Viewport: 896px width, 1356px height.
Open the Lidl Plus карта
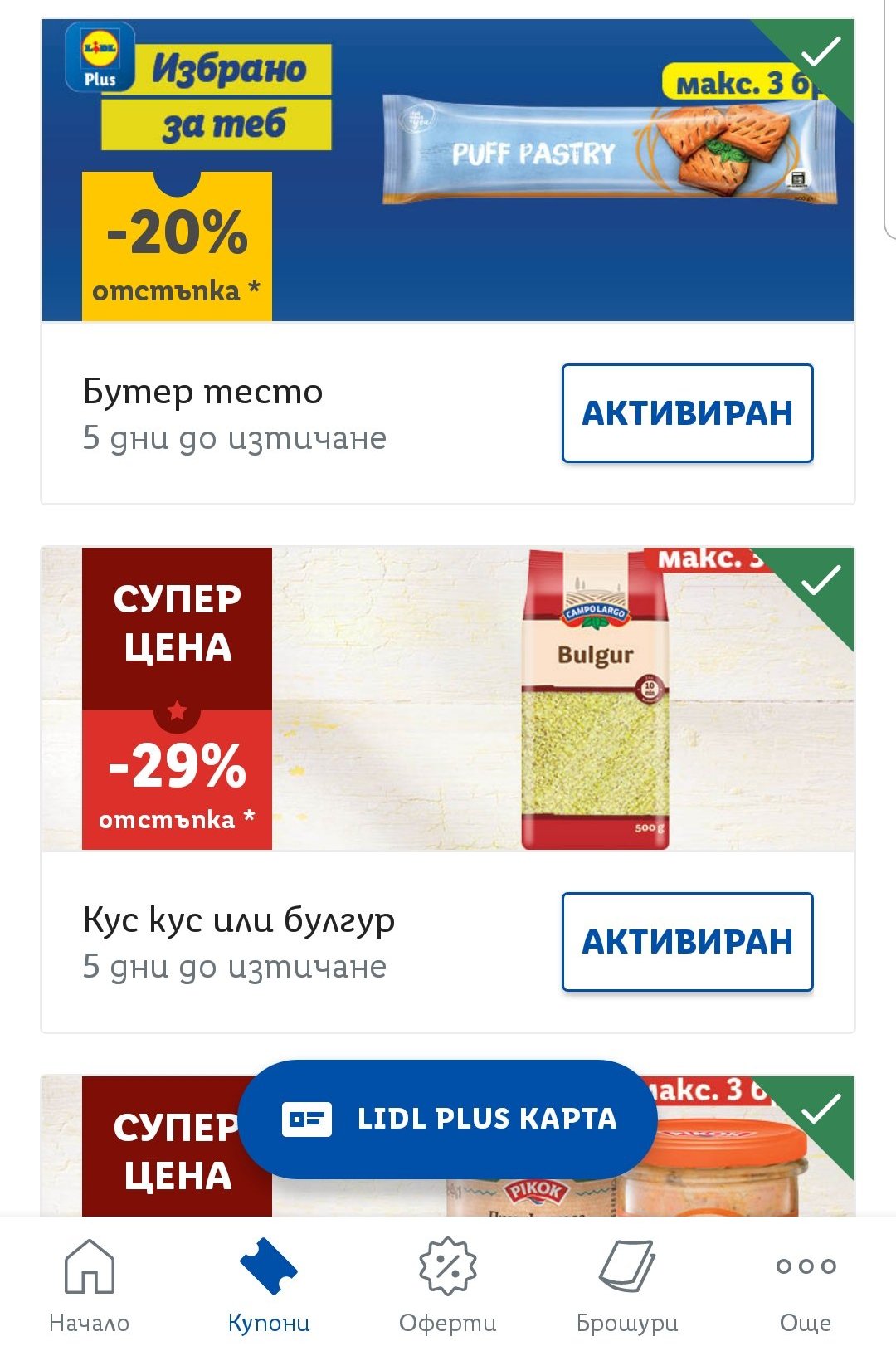[x=448, y=1119]
